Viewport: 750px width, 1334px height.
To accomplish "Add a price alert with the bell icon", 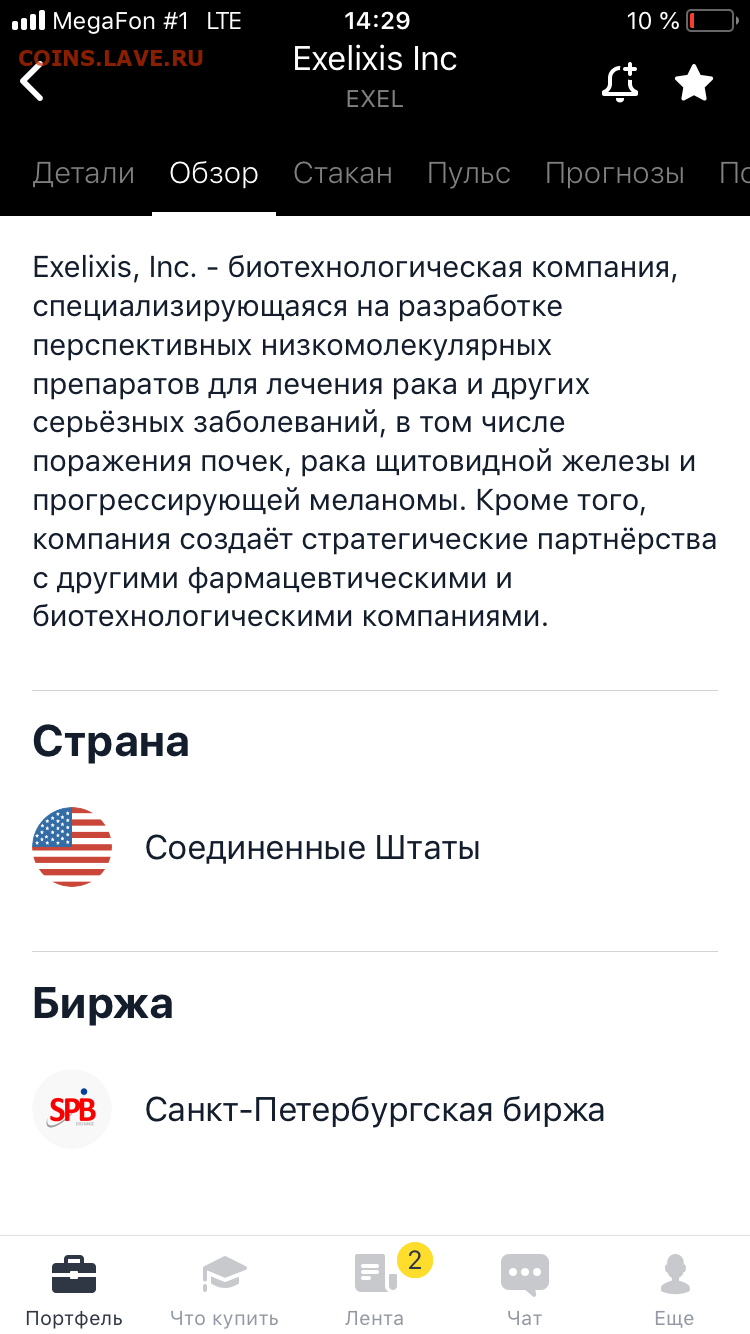I will click(620, 83).
